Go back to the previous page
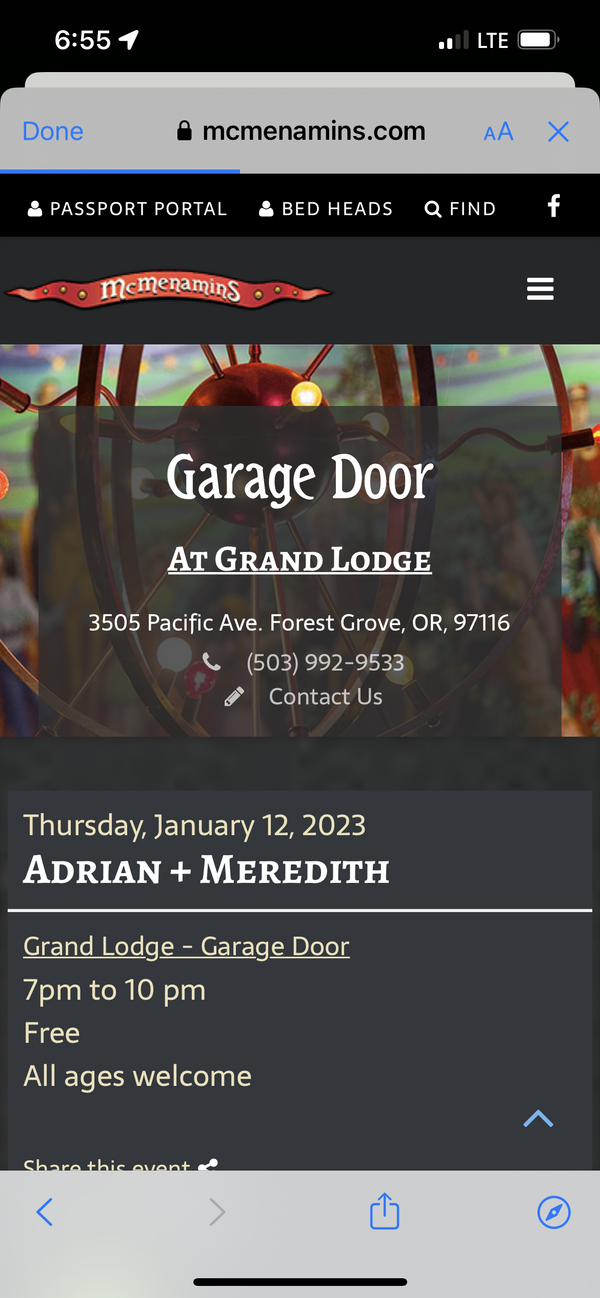This screenshot has height=1298, width=600. pos(44,1213)
